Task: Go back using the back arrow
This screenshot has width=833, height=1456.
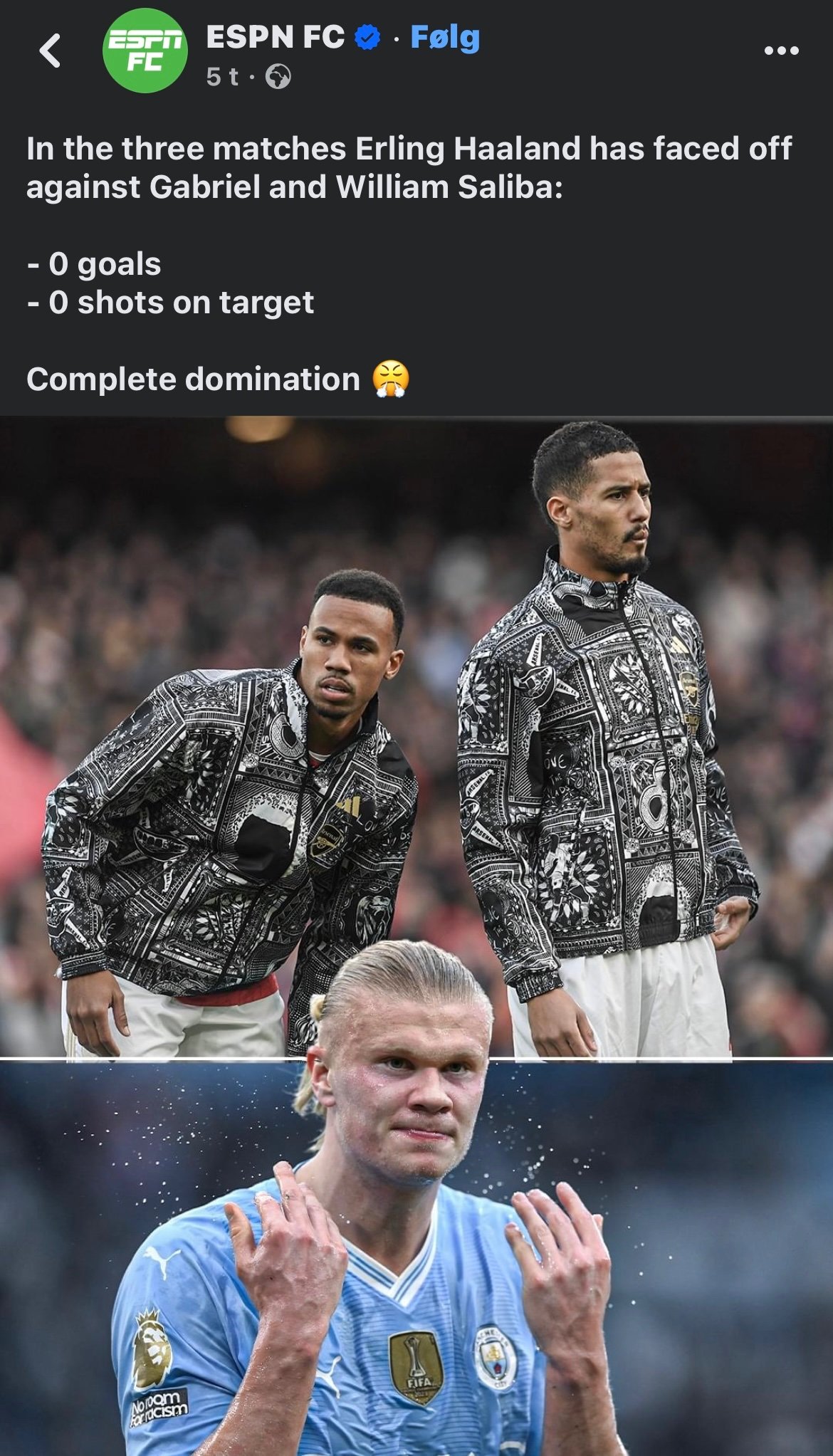Action: click(50, 51)
